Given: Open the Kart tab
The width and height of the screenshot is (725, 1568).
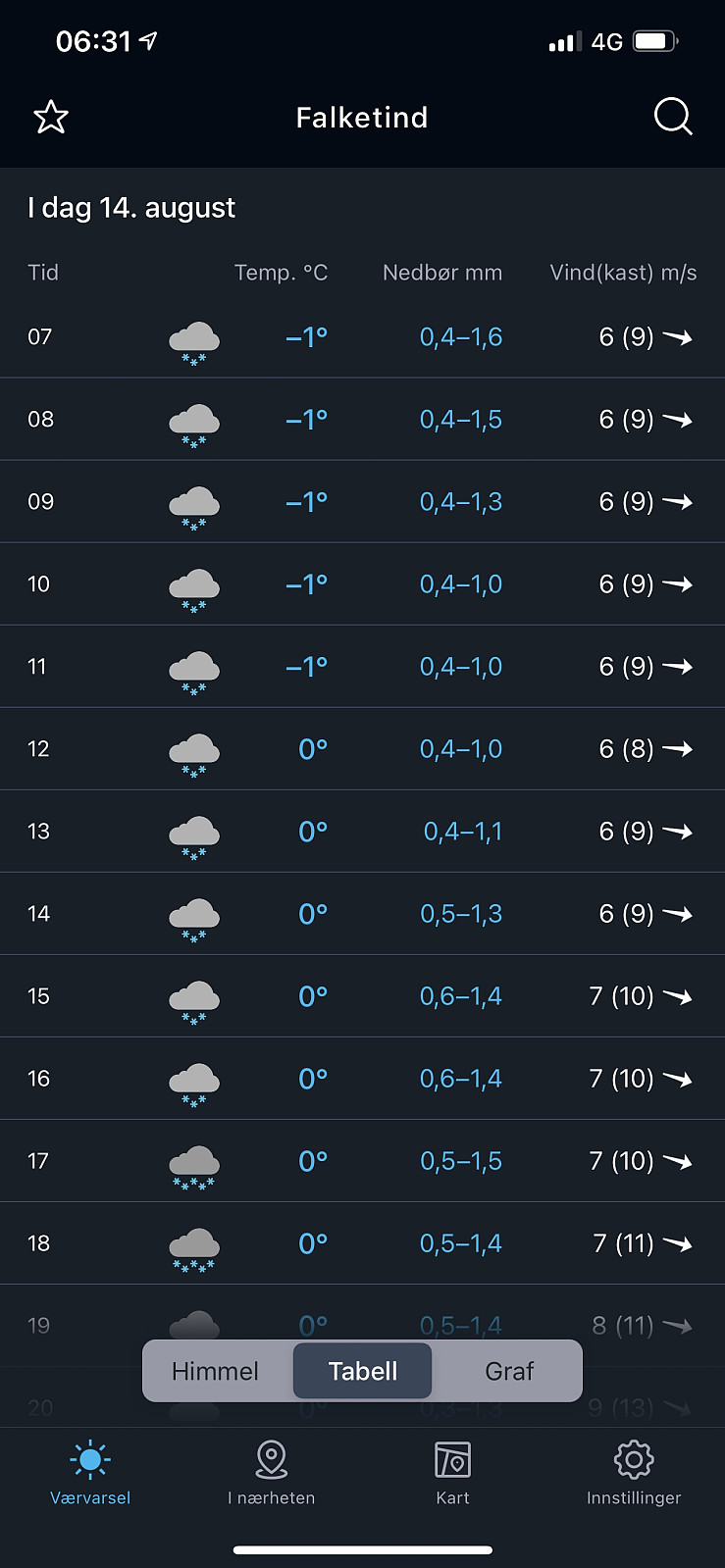Looking at the screenshot, I should pyautogui.click(x=453, y=1473).
